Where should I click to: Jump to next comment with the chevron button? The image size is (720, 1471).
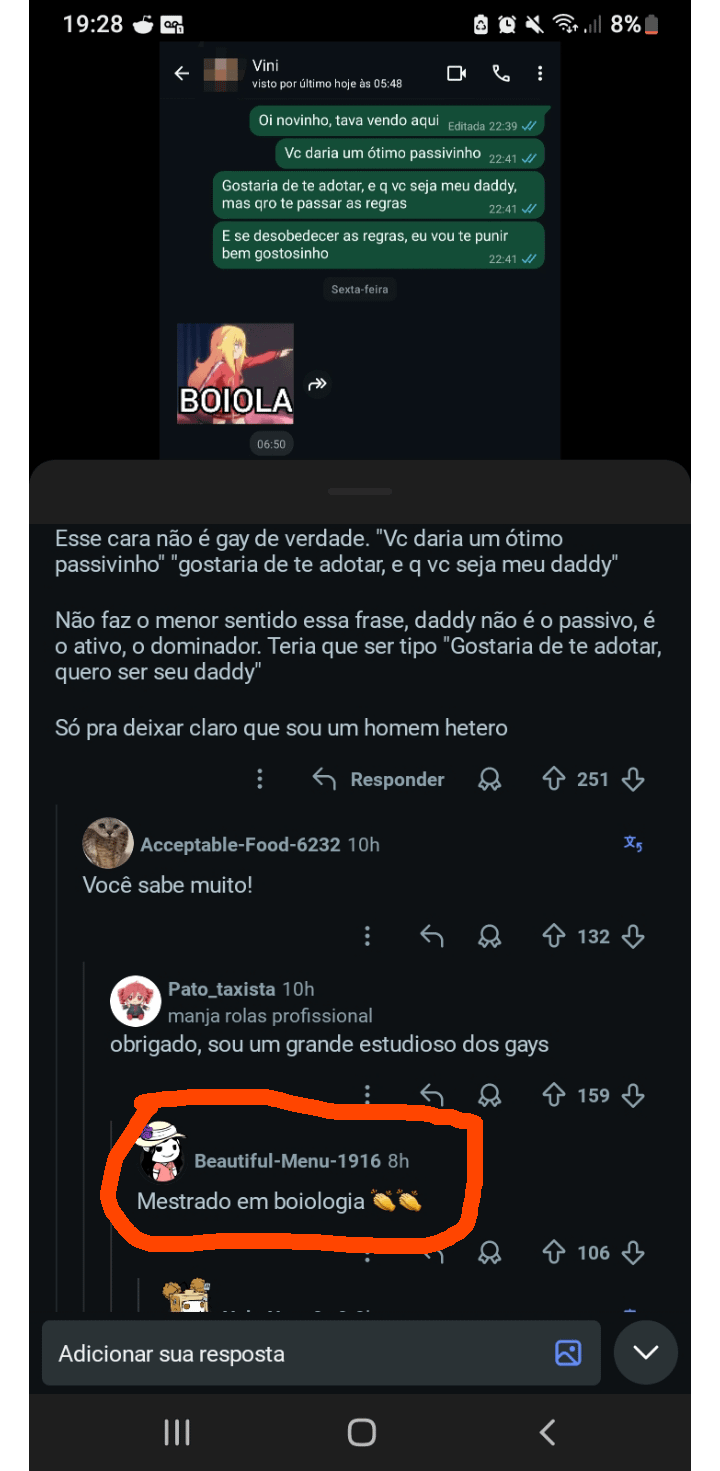(646, 1353)
